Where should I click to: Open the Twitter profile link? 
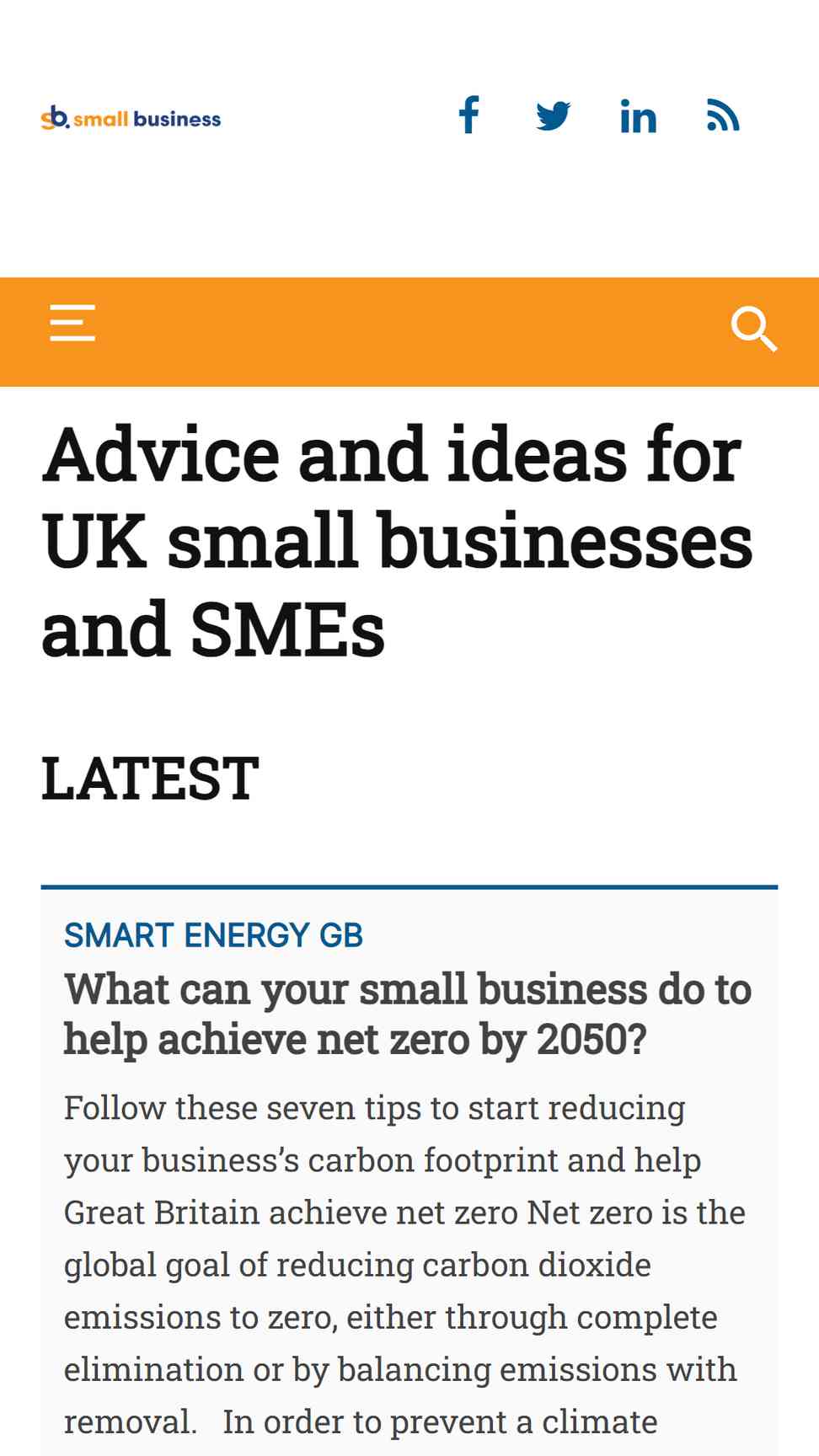point(554,115)
